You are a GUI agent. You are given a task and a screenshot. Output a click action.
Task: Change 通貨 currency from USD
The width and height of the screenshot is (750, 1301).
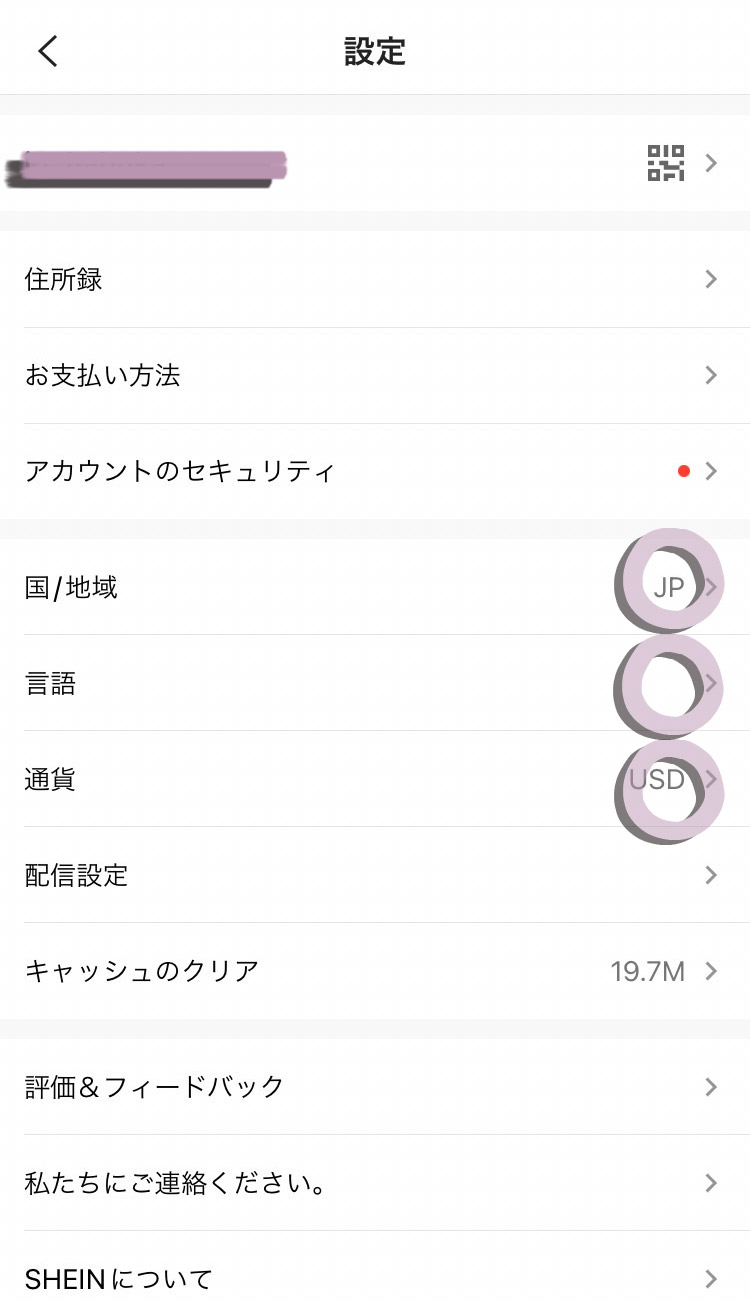375,779
